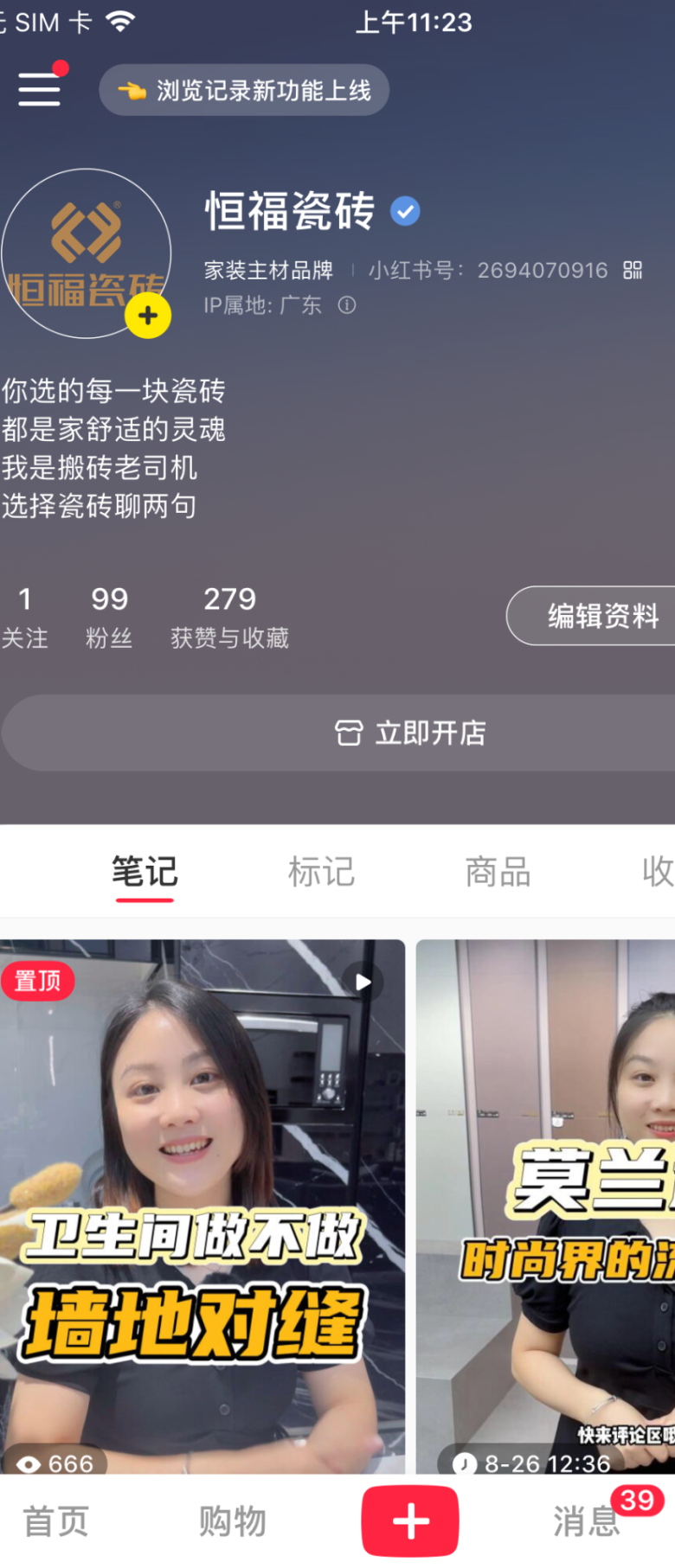Open the 消息 messages tab
The height and width of the screenshot is (1568, 675).
[587, 1521]
